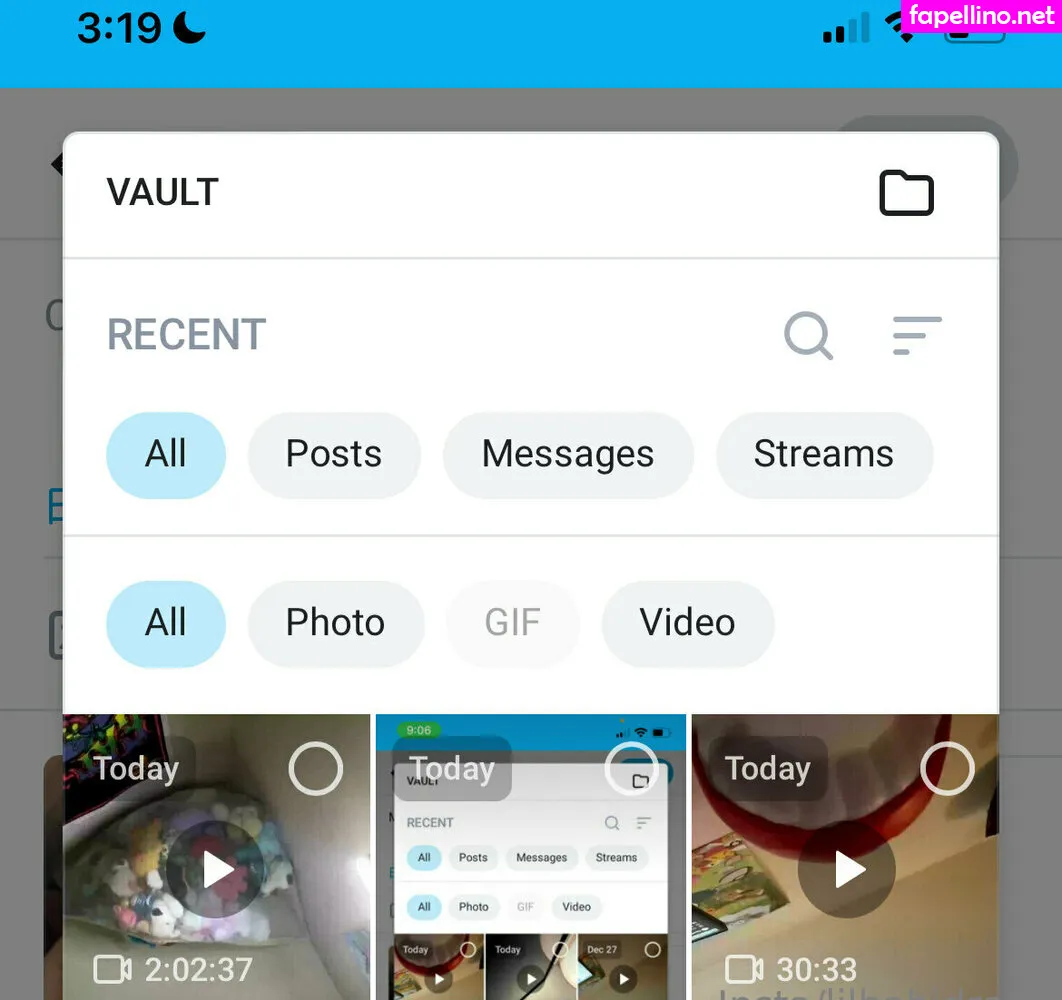Show only Video items
Screen dimensions: 1062x1000
coord(687,623)
